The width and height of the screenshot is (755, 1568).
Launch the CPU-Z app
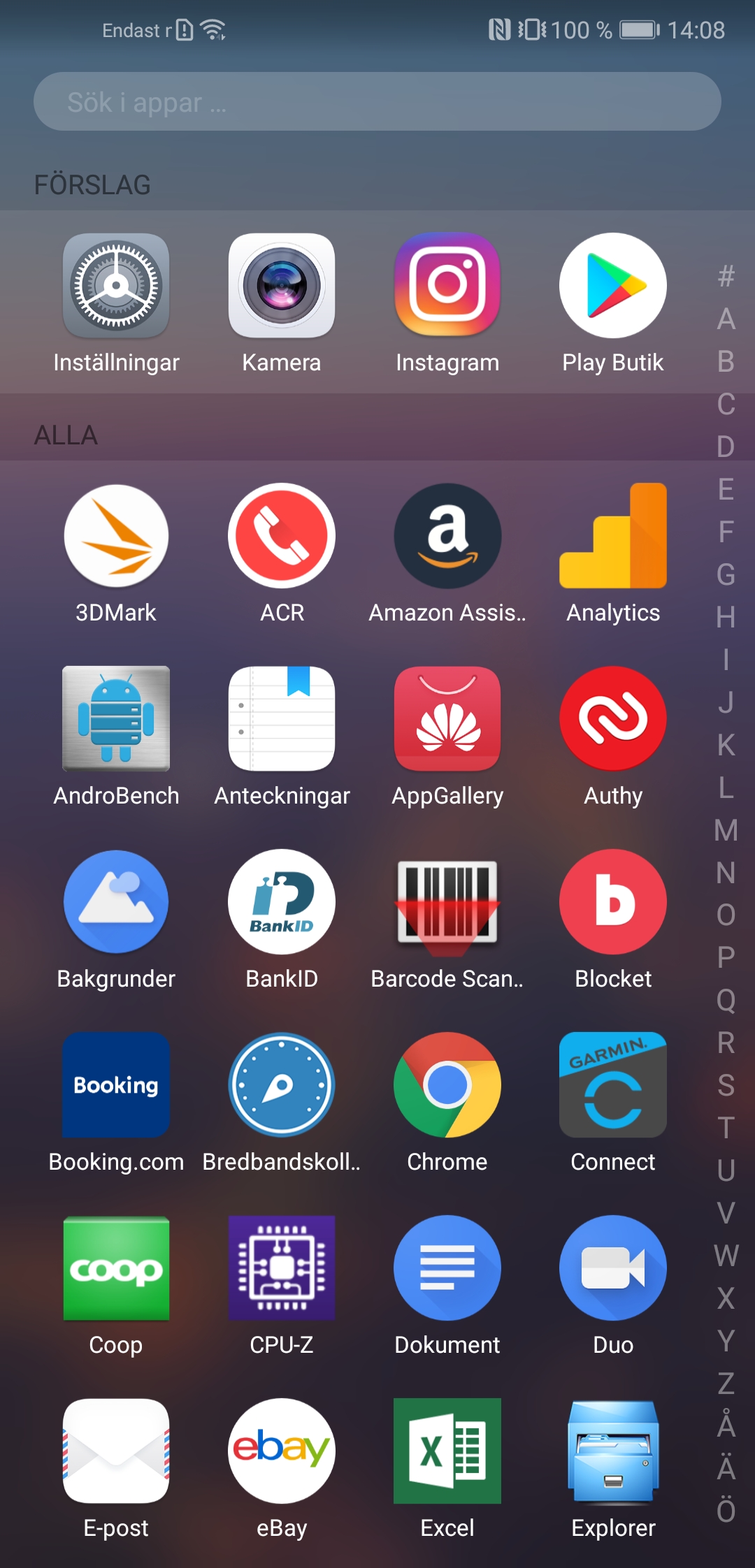282,1268
